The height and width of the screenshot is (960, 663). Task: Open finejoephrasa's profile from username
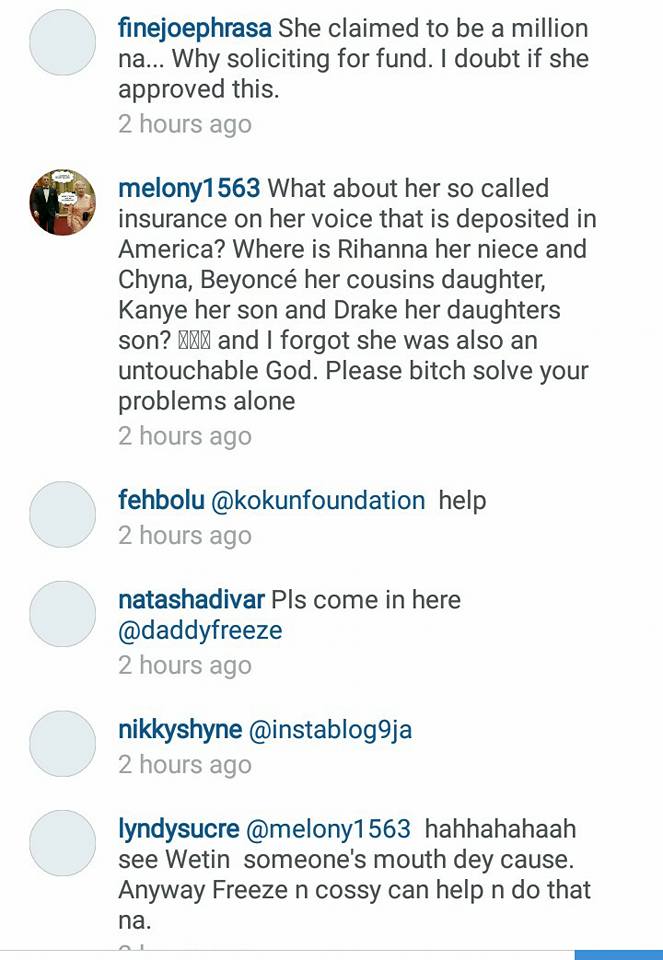tap(194, 28)
